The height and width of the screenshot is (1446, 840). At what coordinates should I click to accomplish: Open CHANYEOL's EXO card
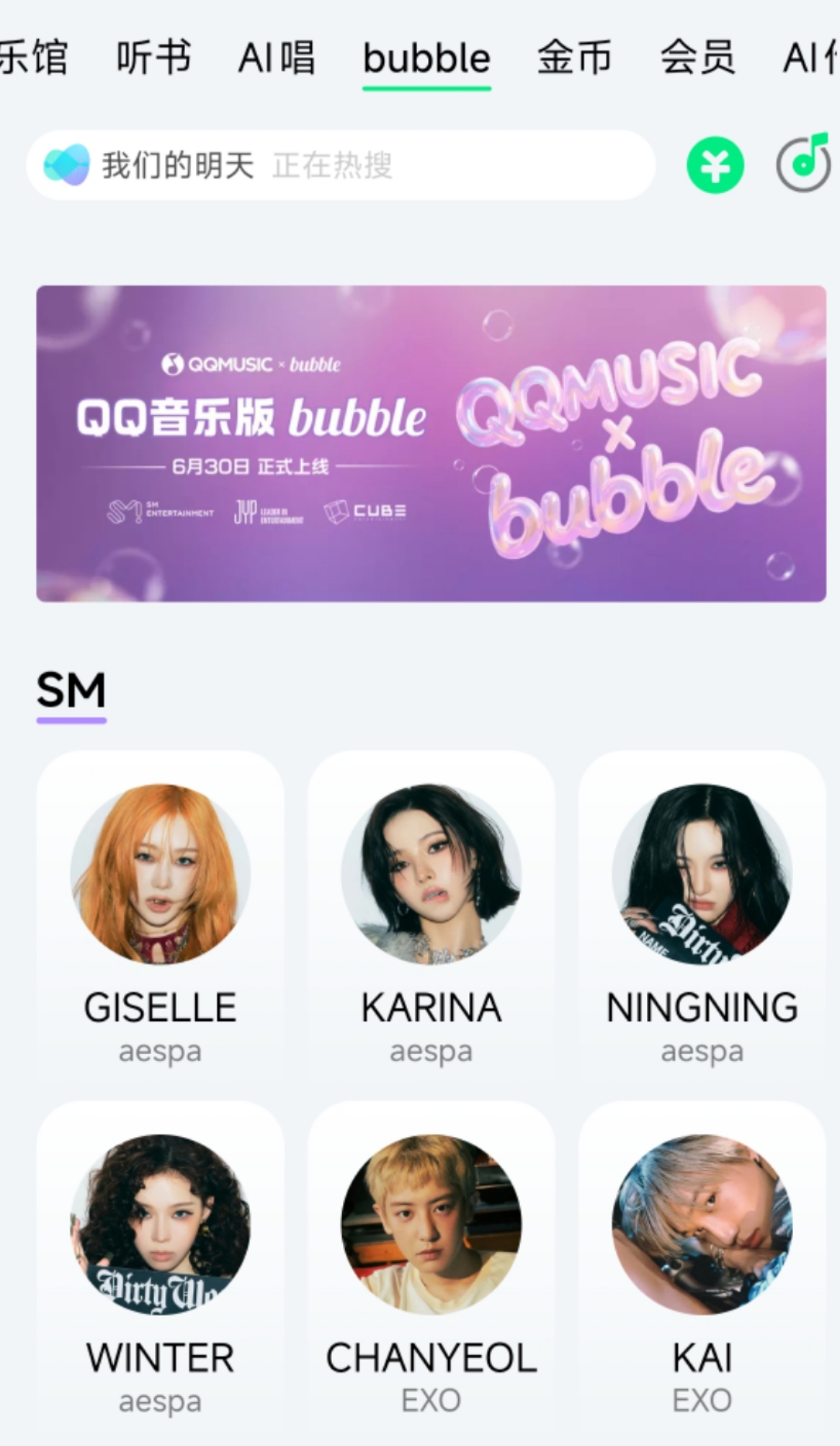pos(431,1267)
